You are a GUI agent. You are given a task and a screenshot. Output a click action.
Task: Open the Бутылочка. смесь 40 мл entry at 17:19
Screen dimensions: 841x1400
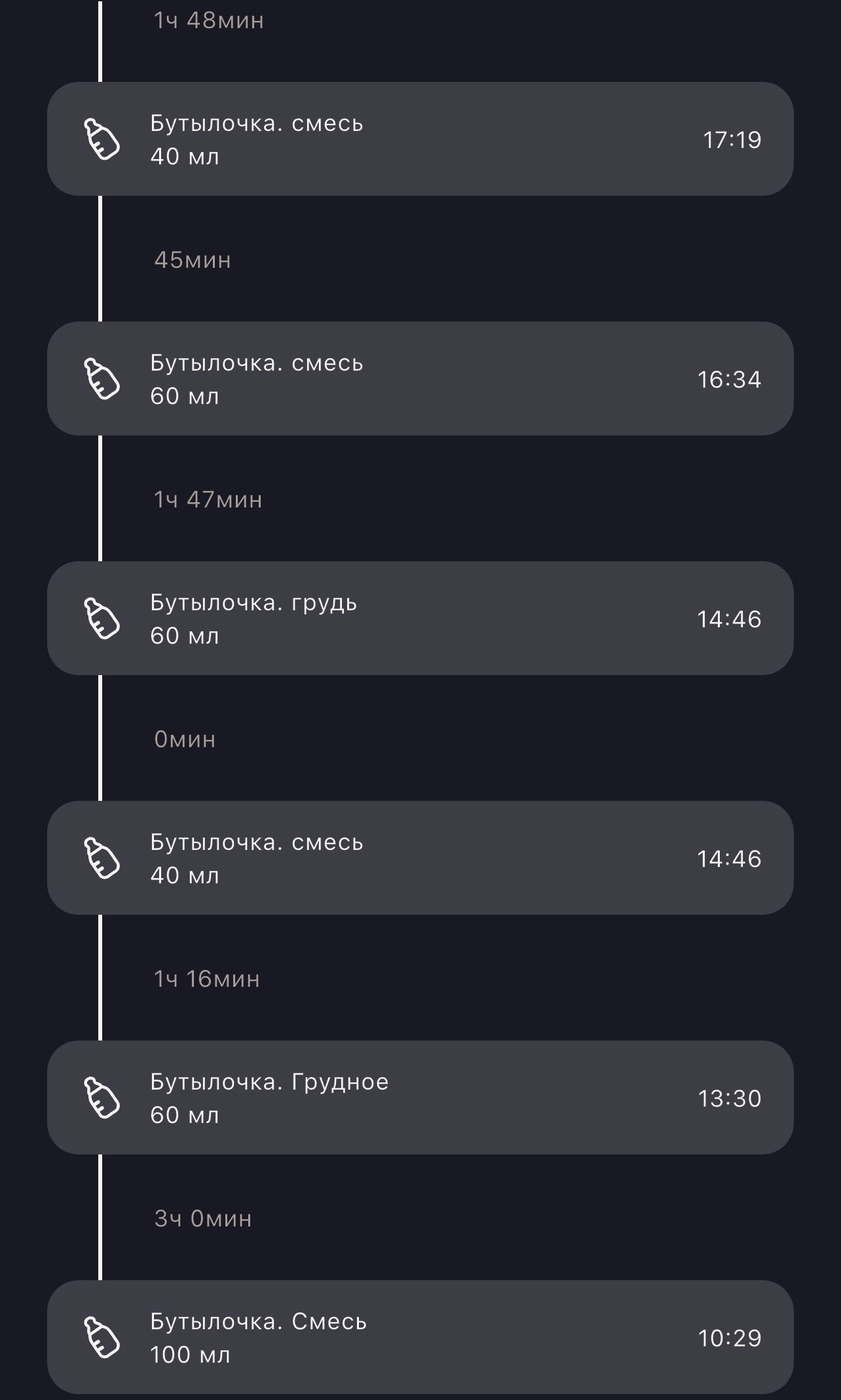[x=419, y=139]
